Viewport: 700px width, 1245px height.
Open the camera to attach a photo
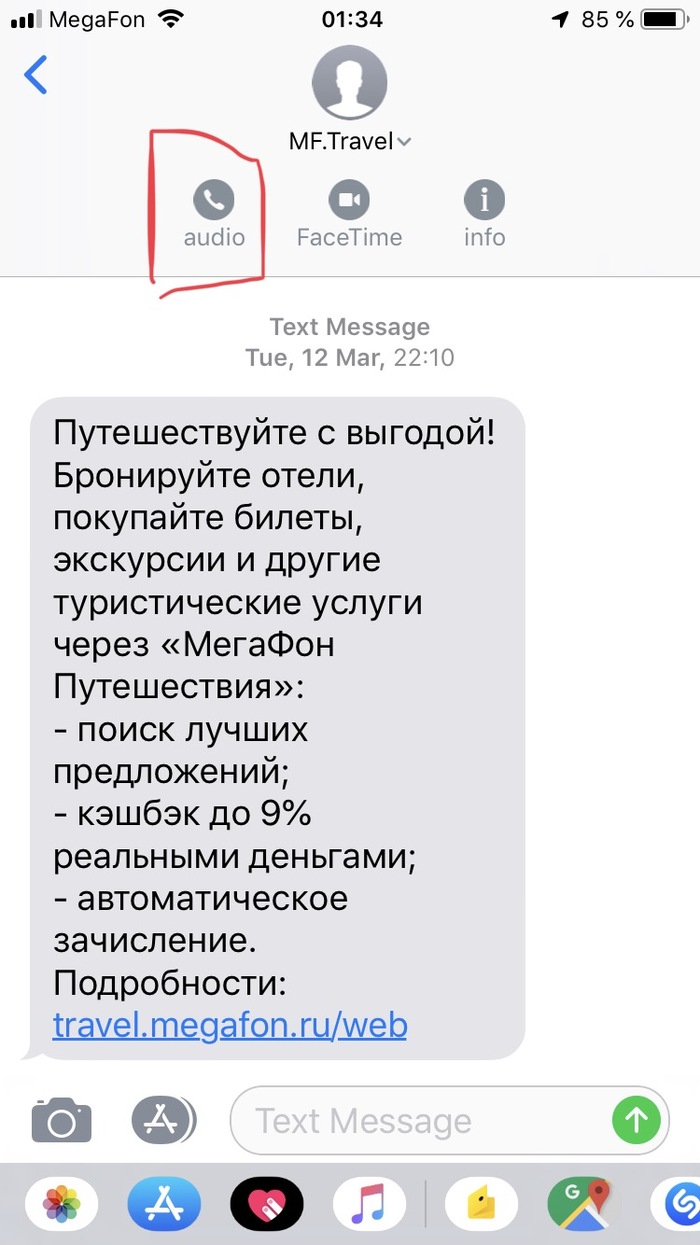click(62, 1120)
